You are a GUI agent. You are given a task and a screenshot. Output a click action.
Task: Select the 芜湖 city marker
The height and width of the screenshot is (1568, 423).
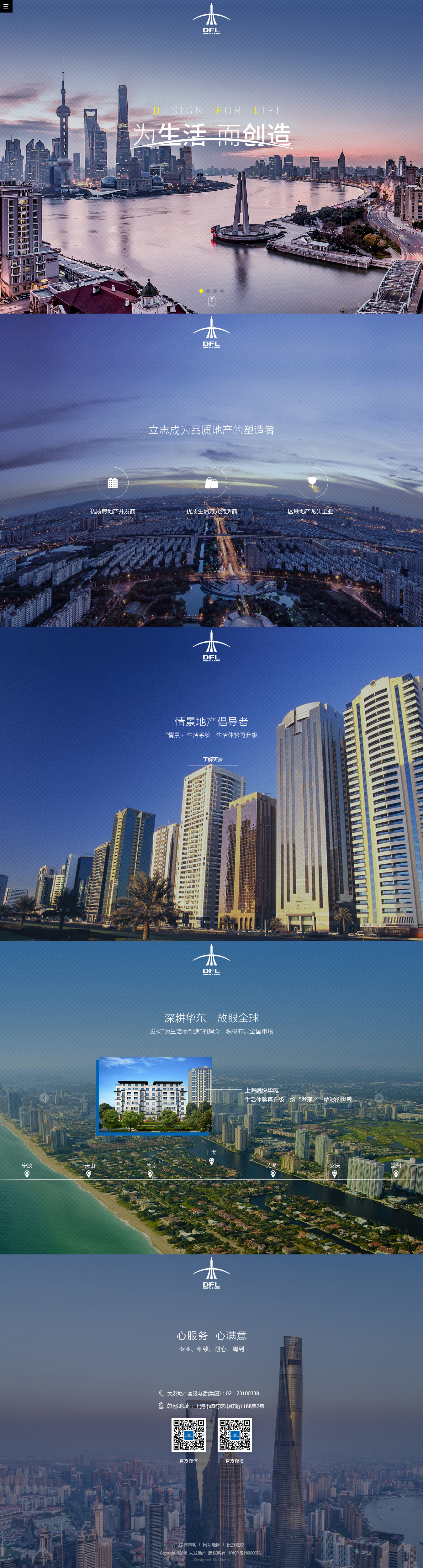coord(273,1173)
